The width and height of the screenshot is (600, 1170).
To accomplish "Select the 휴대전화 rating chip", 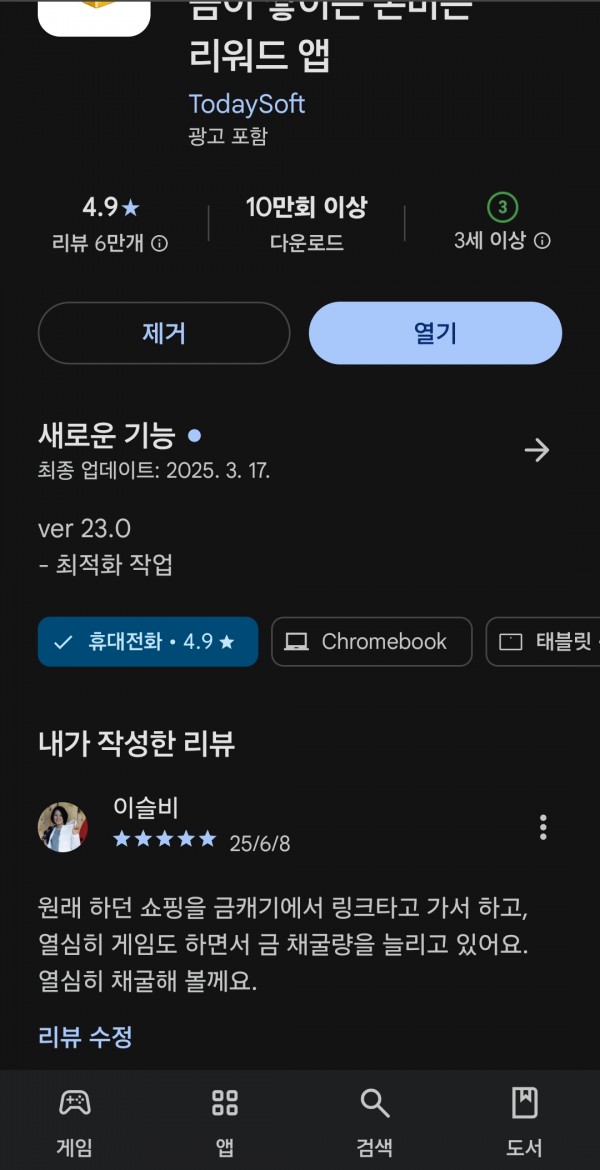I will coord(148,642).
